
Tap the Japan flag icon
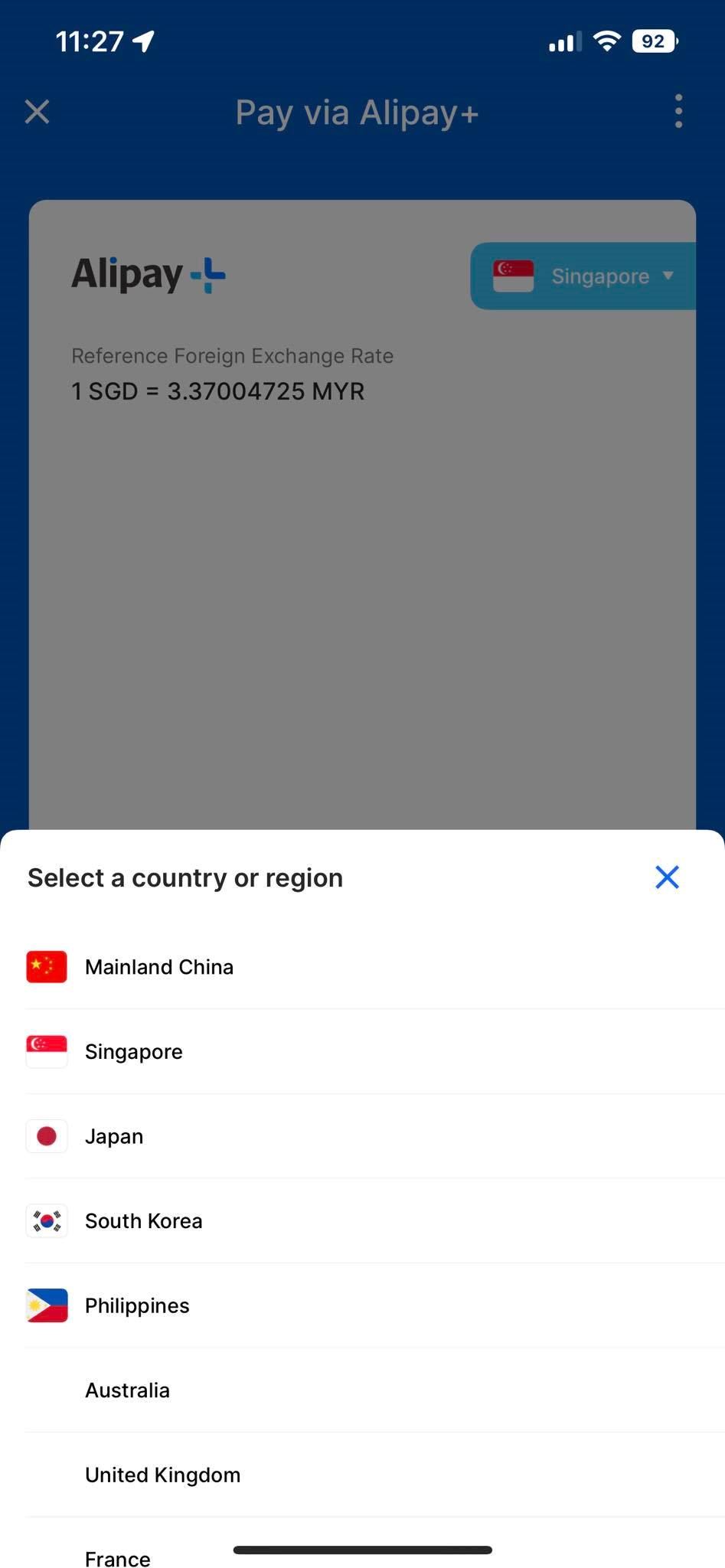click(x=46, y=1136)
